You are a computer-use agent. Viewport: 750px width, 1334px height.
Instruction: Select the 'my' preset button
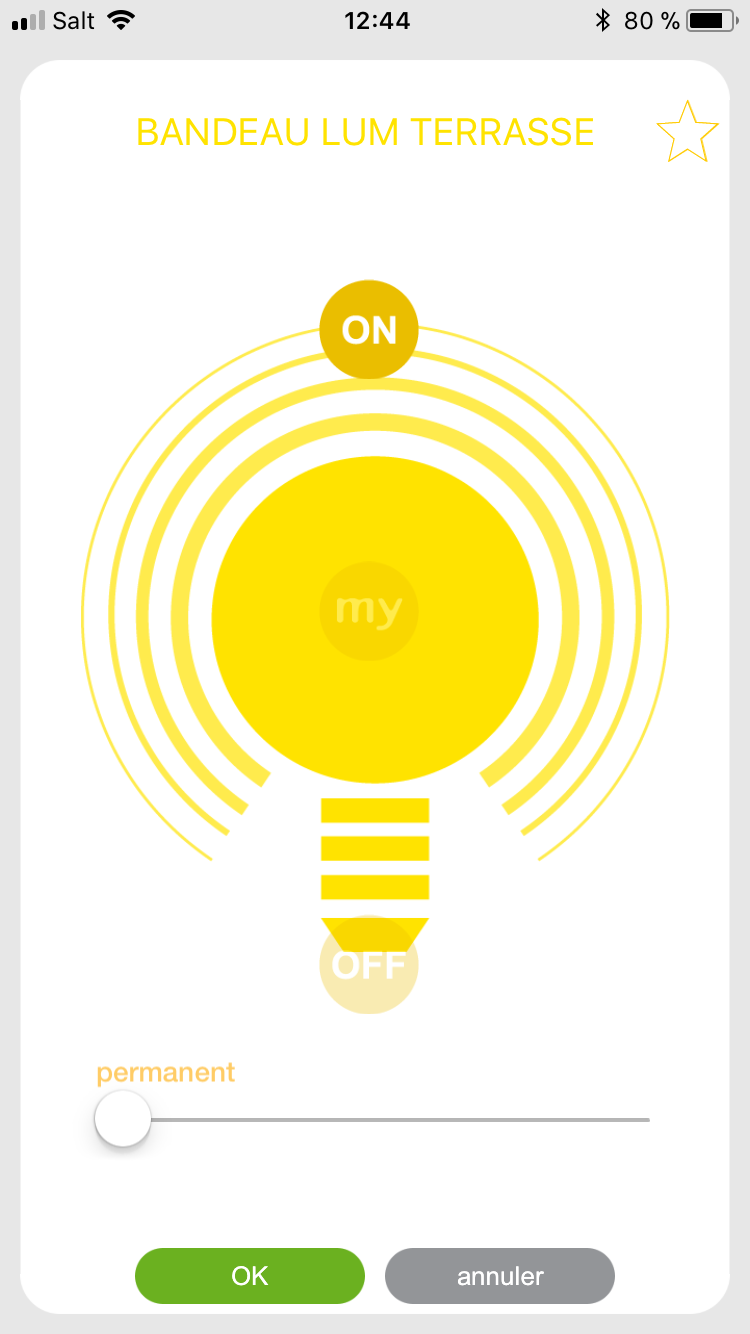(369, 610)
